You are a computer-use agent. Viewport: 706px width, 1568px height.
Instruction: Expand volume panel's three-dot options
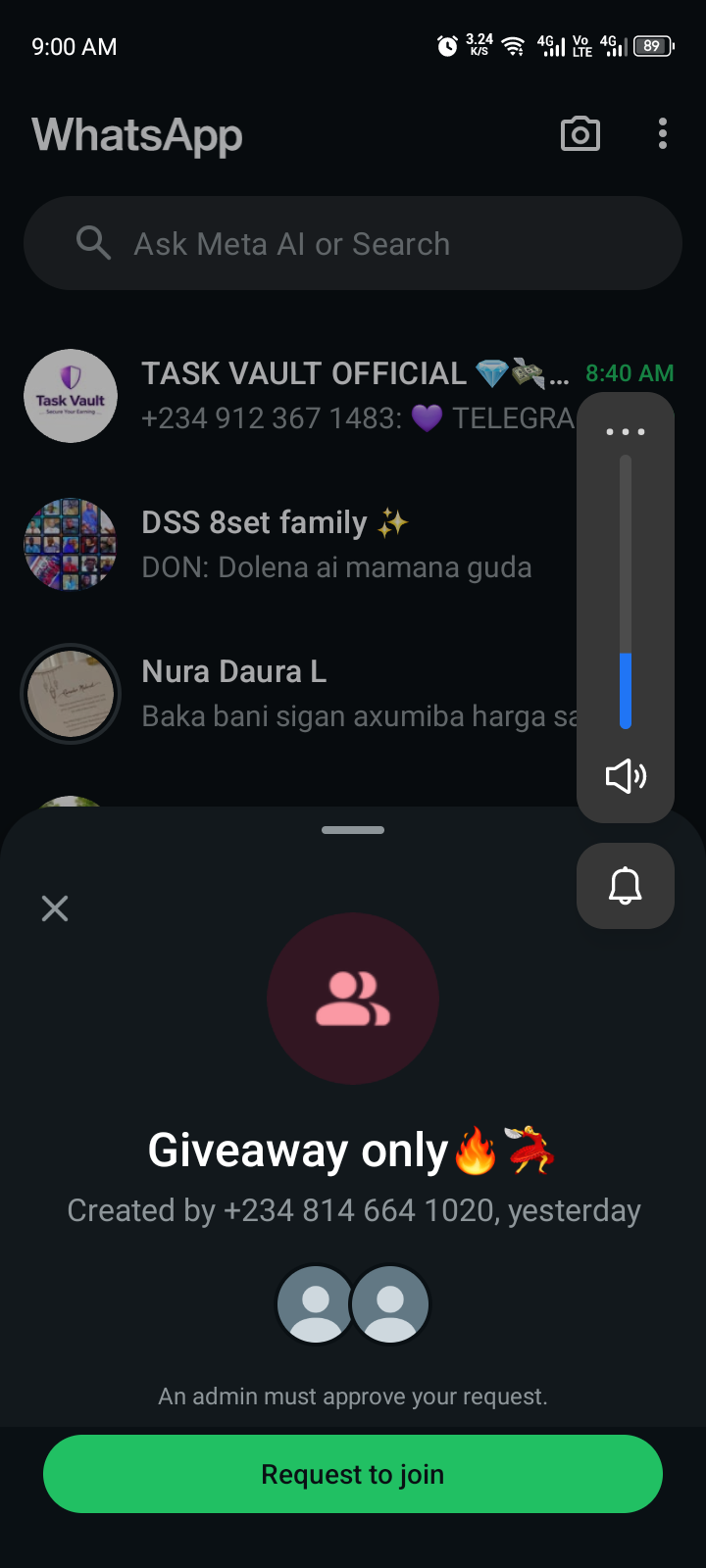point(626,432)
